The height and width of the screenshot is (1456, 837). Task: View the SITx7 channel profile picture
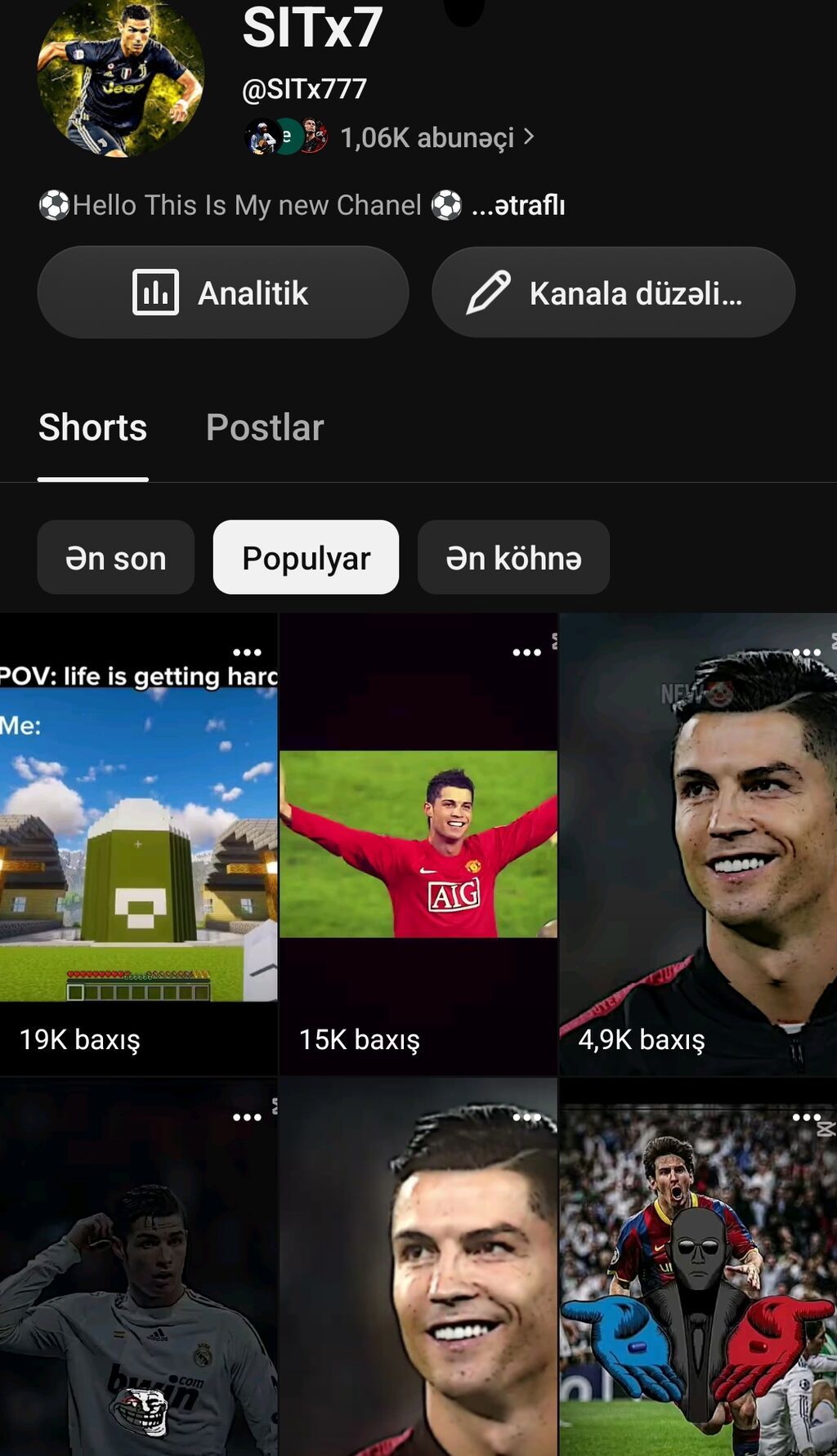pyautogui.click(x=121, y=78)
